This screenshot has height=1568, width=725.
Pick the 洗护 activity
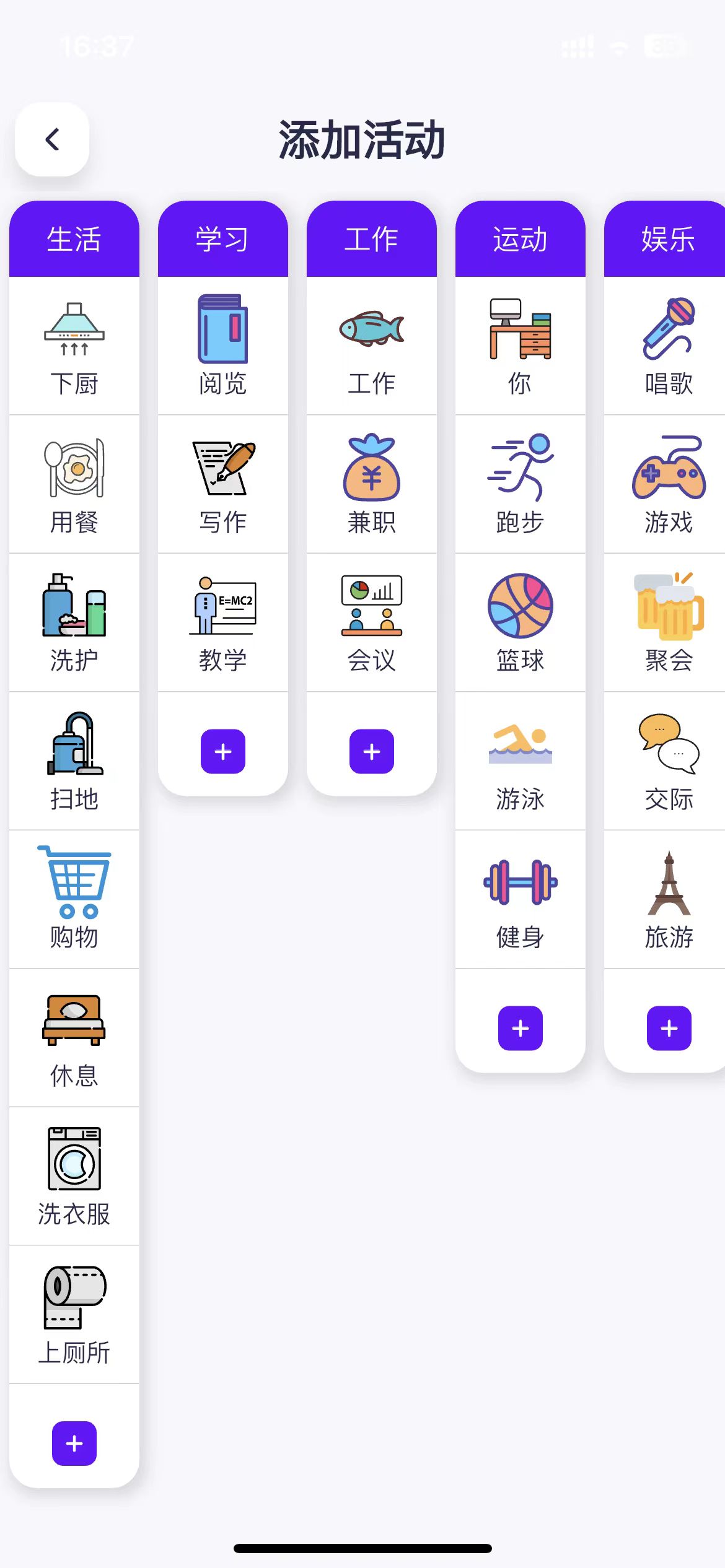(x=74, y=623)
